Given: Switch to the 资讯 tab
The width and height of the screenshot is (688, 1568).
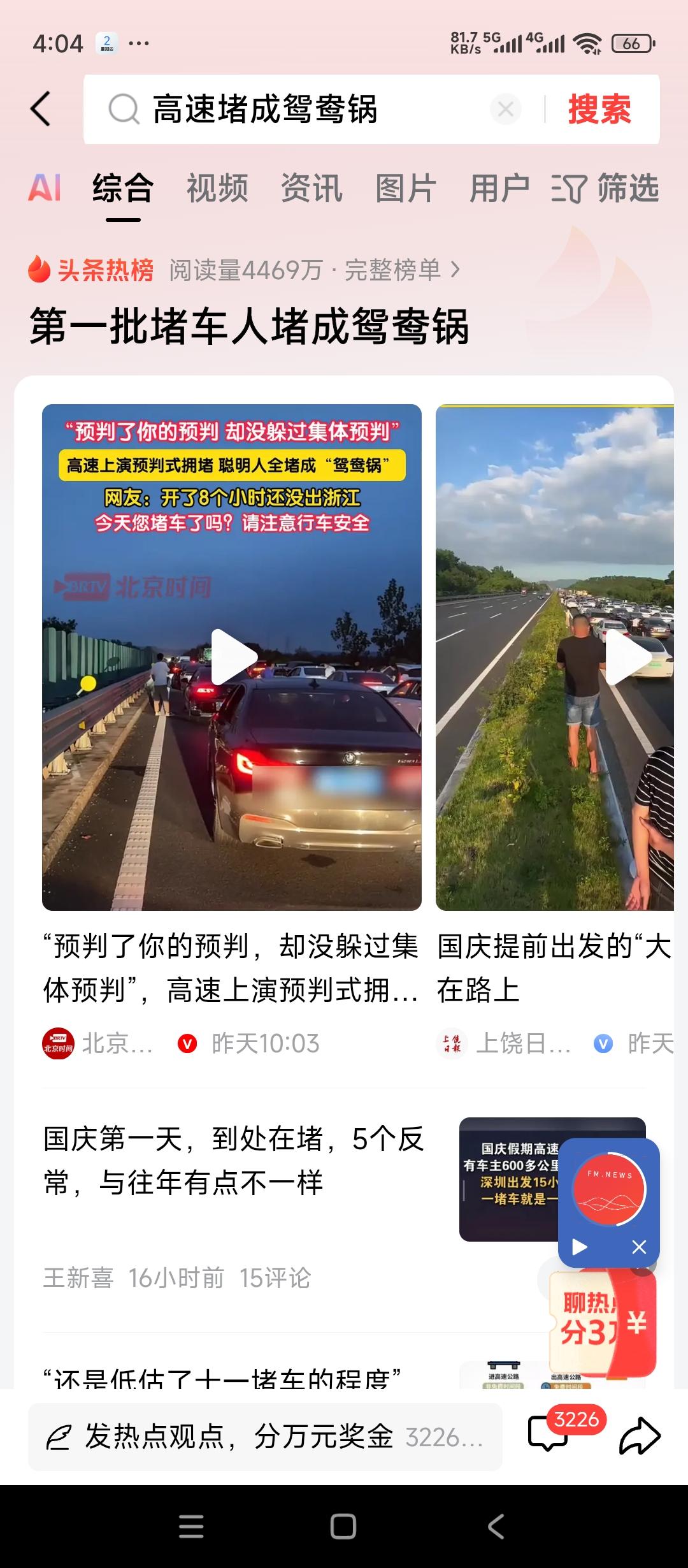Looking at the screenshot, I should (x=312, y=189).
